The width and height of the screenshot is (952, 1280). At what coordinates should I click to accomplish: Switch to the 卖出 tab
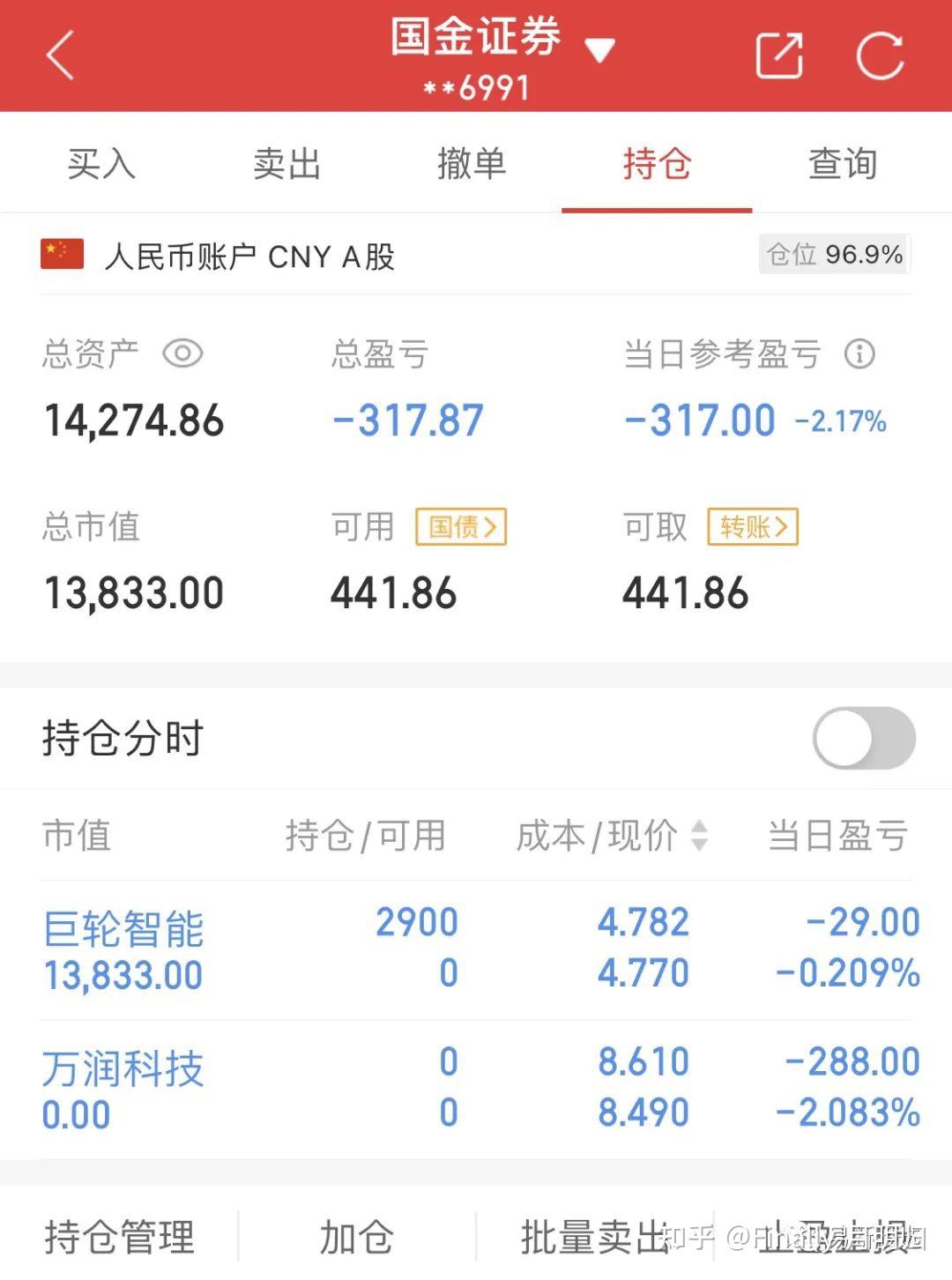pos(286,164)
